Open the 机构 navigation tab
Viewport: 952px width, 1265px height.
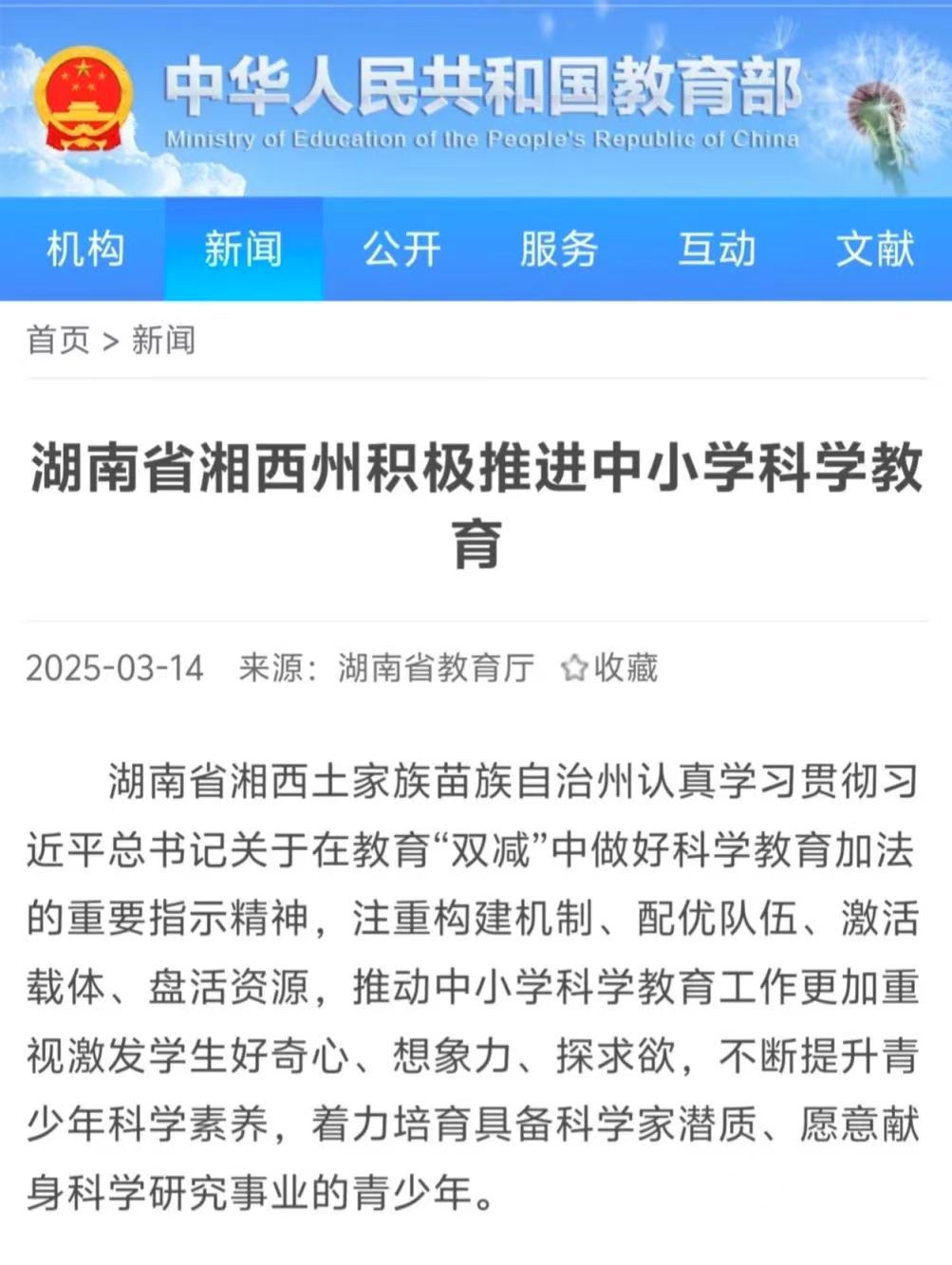(85, 250)
